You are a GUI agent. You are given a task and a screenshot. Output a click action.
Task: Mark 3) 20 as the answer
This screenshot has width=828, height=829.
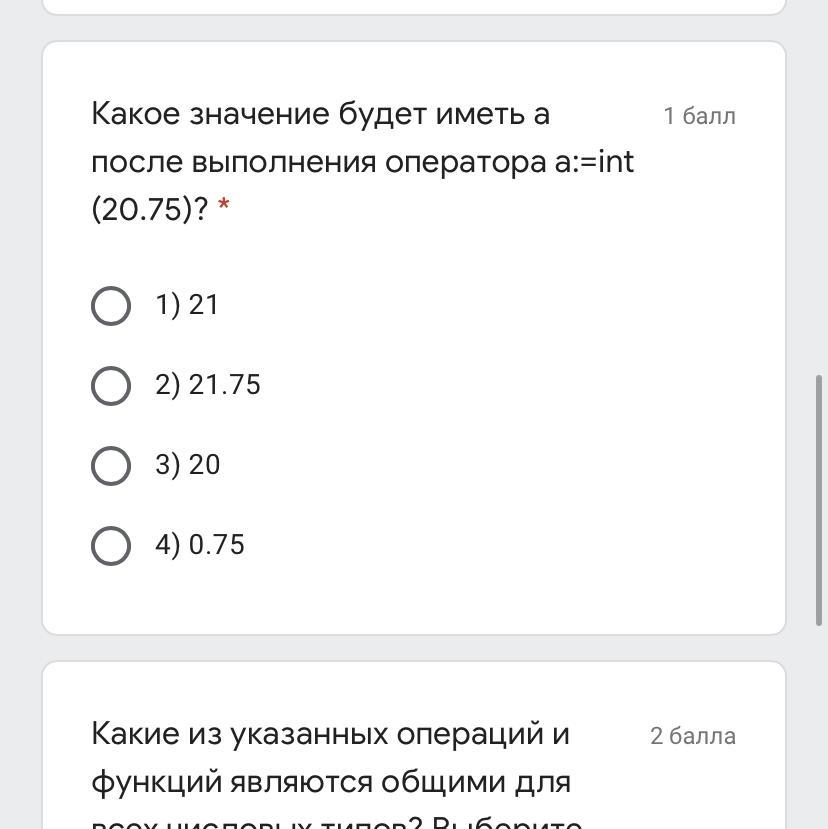[111, 466]
